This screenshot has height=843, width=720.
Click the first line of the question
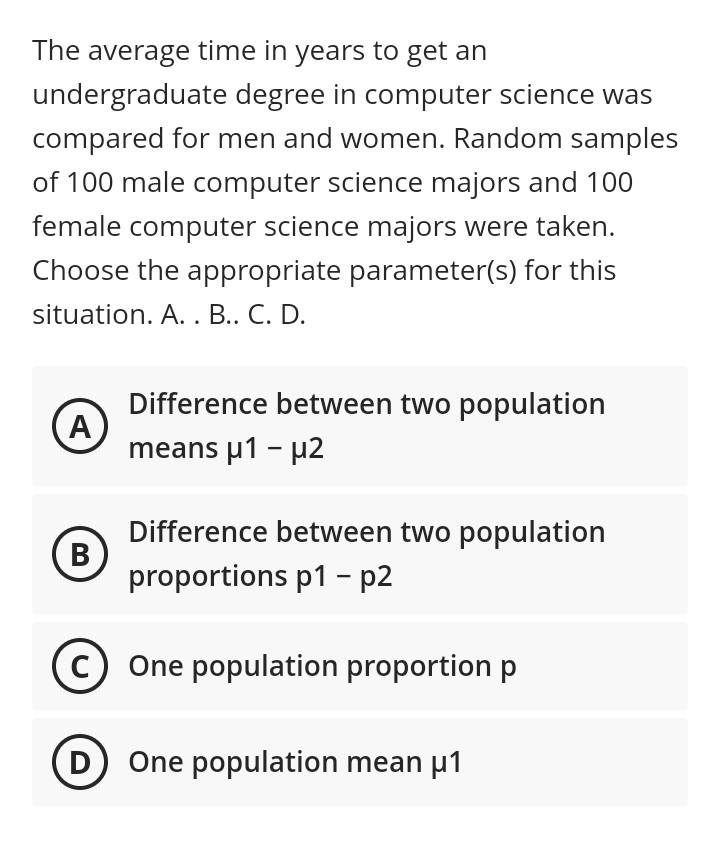(259, 50)
